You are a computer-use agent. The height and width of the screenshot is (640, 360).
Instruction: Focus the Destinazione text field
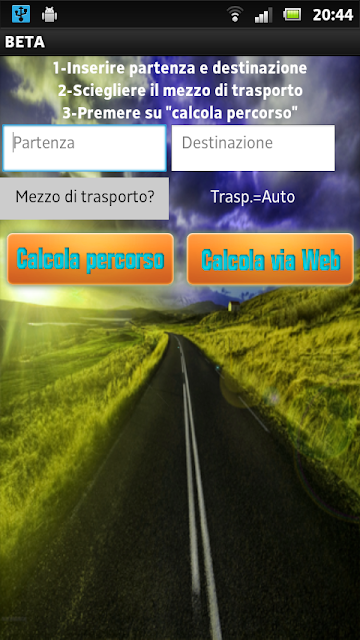tap(253, 148)
